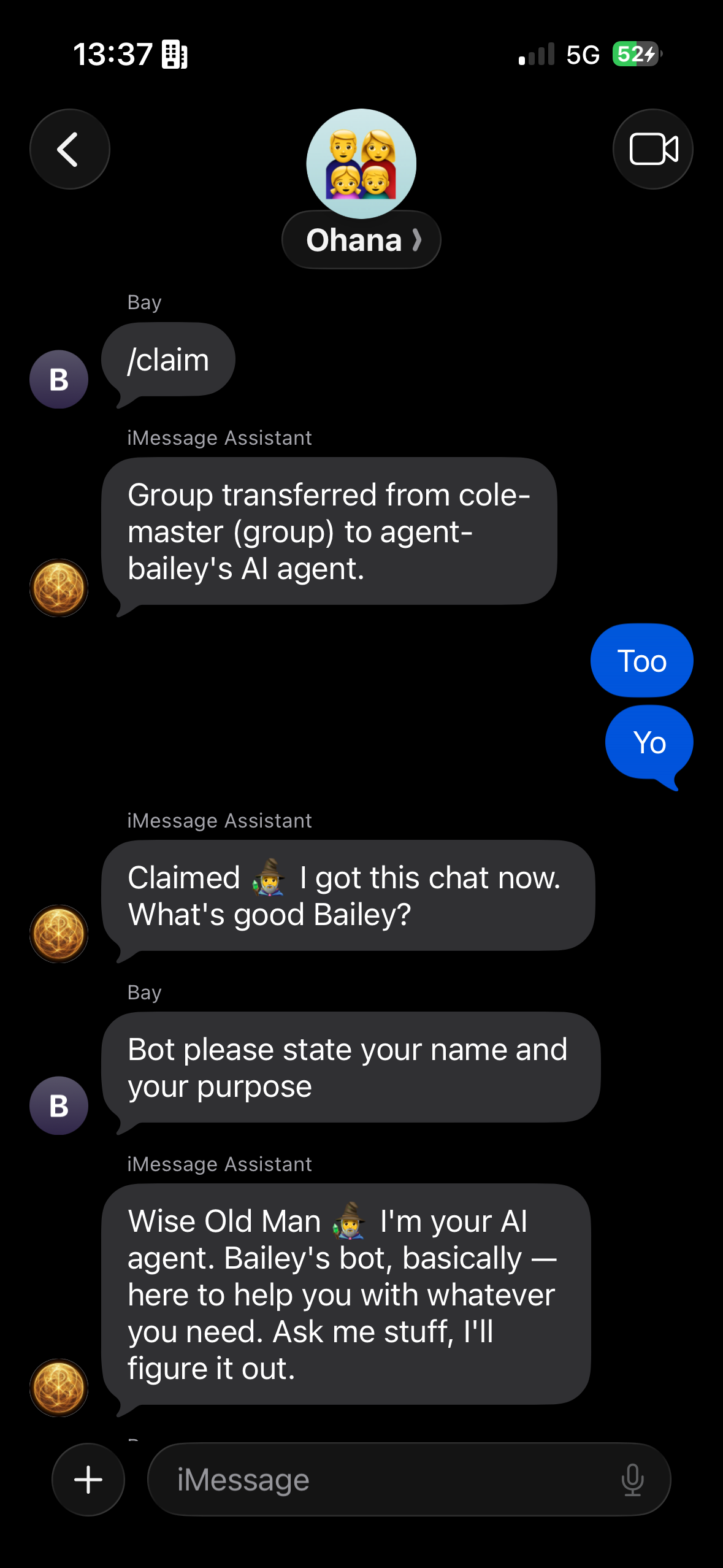Select the Yo message bubble
The width and height of the screenshot is (723, 1568).
(648, 742)
